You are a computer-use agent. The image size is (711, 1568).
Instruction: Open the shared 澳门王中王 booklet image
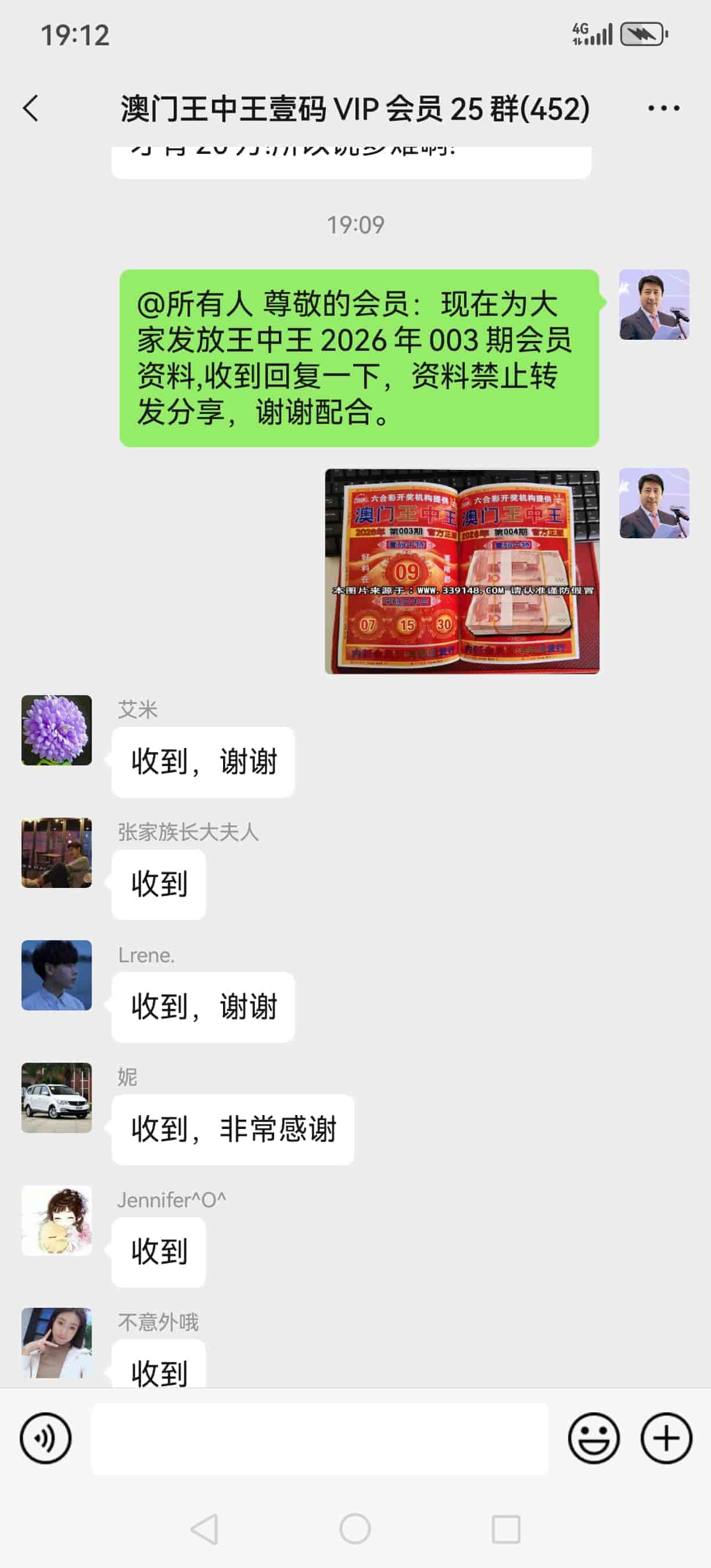click(x=461, y=571)
